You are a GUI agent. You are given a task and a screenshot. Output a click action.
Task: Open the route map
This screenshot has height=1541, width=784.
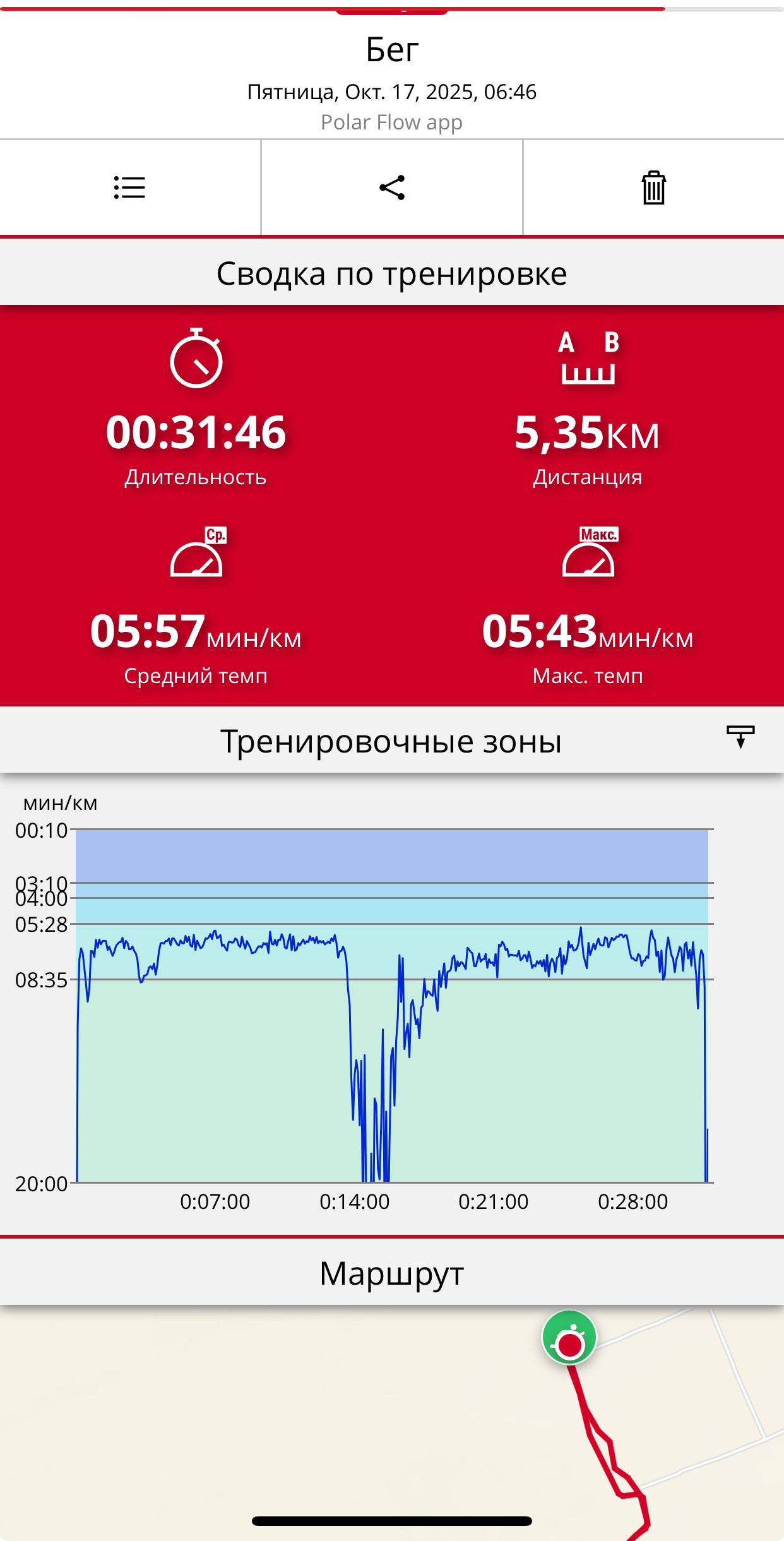[392, 1423]
